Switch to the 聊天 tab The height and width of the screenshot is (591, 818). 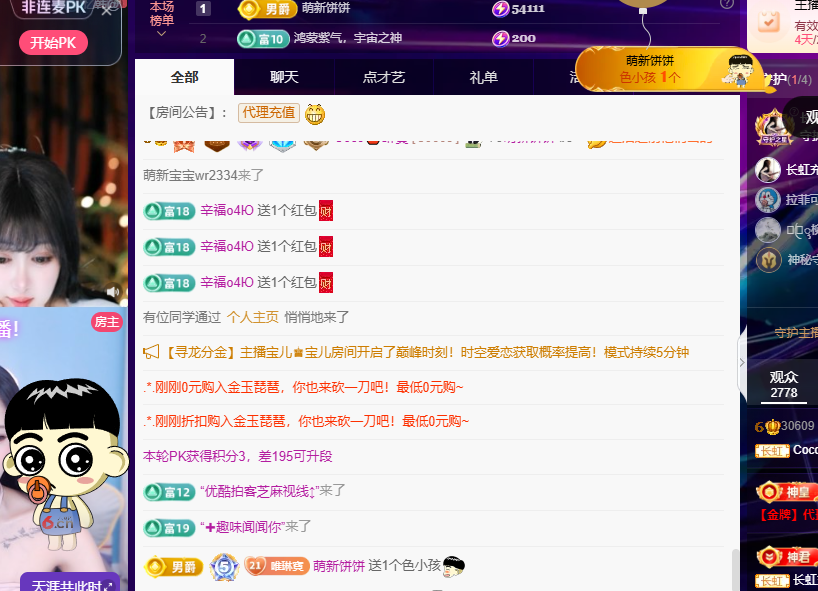[x=284, y=77]
